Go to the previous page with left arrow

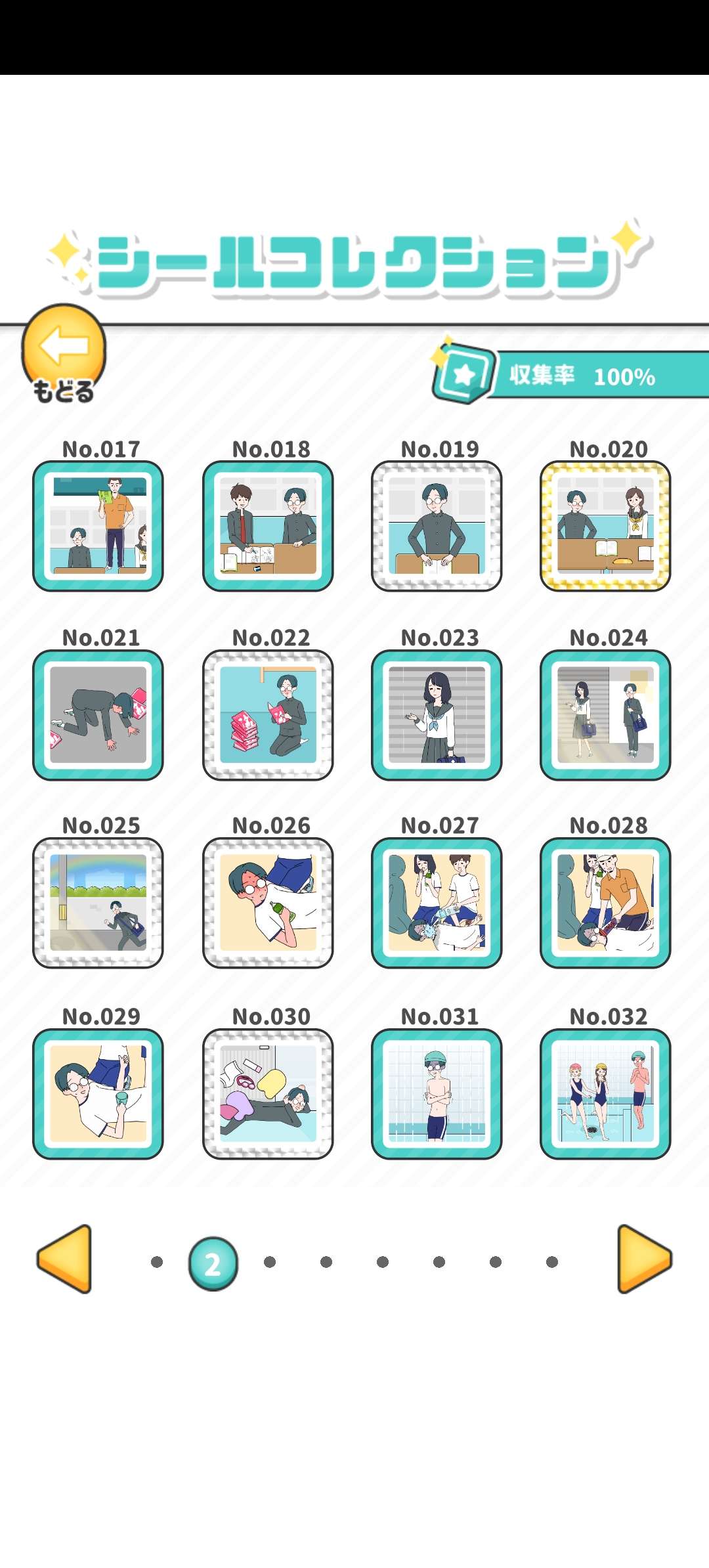65,1259
